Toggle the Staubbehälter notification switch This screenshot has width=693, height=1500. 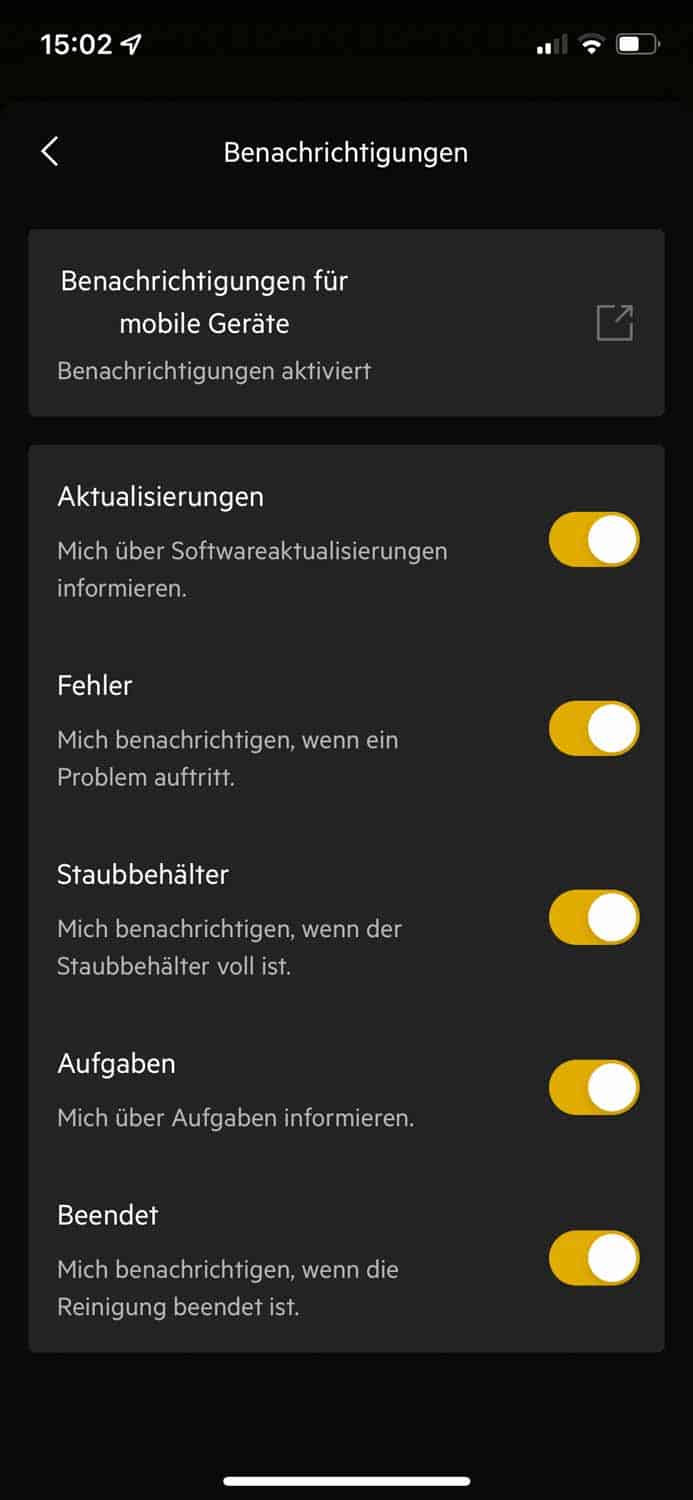click(594, 918)
